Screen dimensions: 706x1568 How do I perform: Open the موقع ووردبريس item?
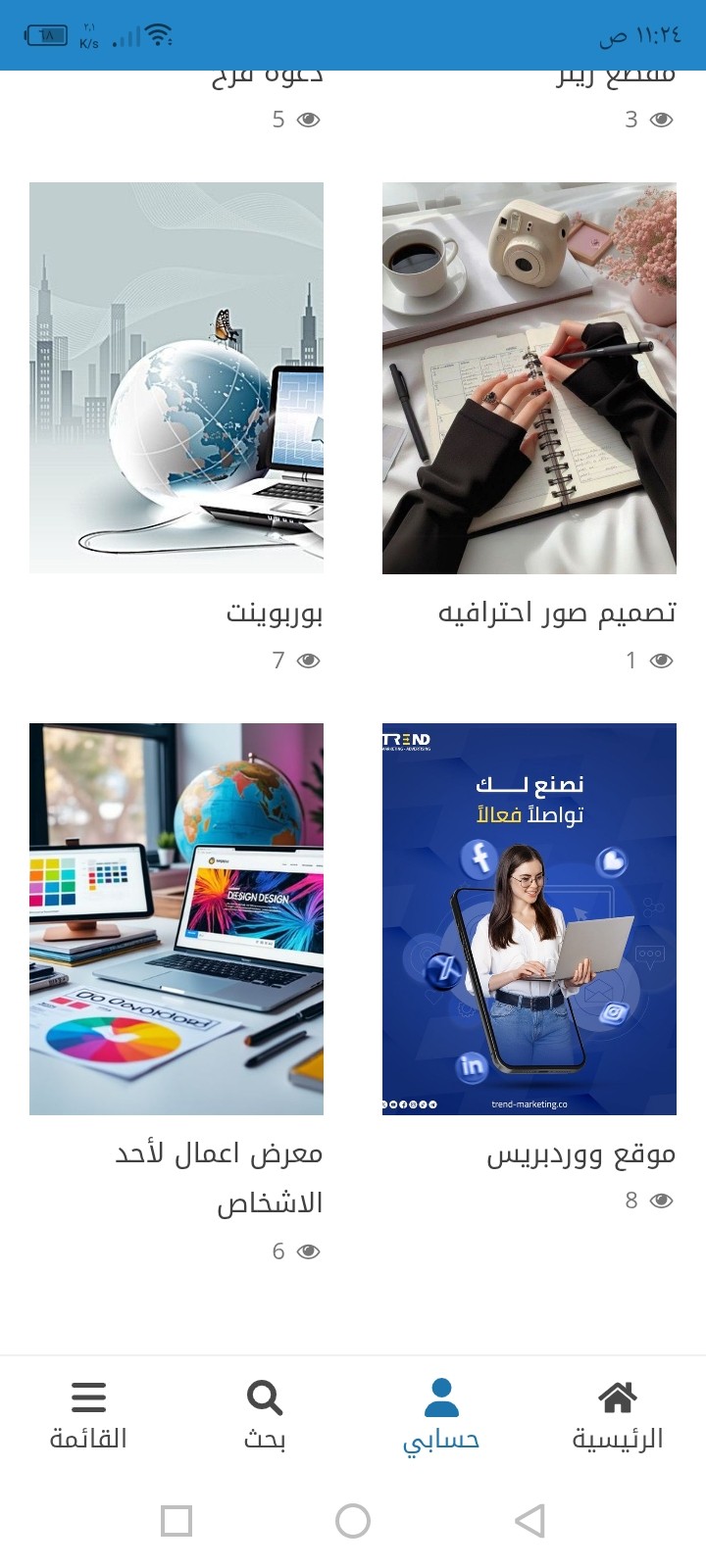[x=529, y=919]
